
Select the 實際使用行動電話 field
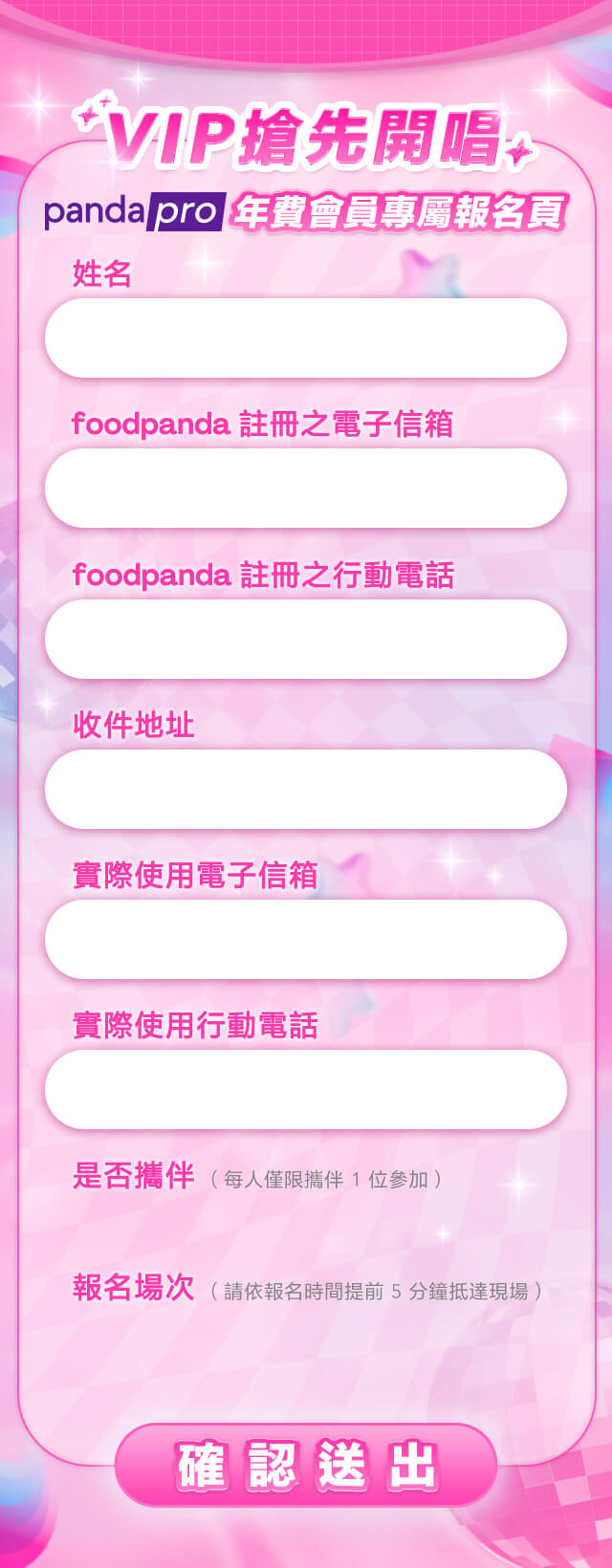[x=305, y=1089]
